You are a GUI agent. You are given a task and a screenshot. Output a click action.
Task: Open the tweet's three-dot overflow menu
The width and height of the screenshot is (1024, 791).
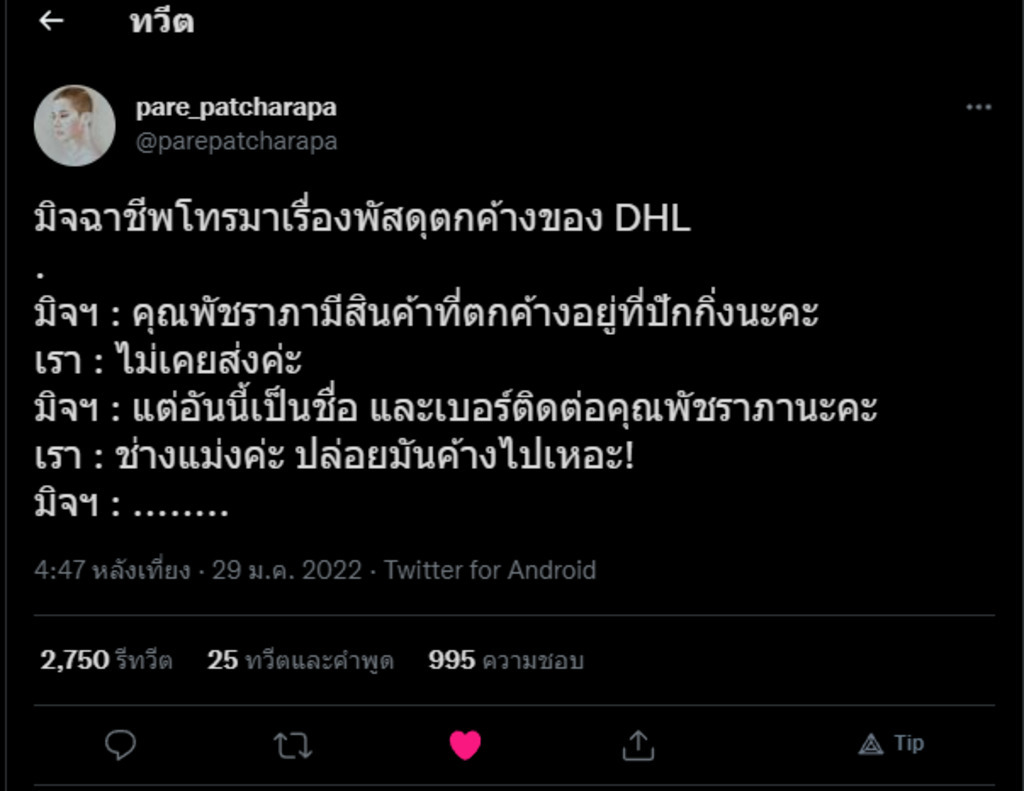coord(978,108)
